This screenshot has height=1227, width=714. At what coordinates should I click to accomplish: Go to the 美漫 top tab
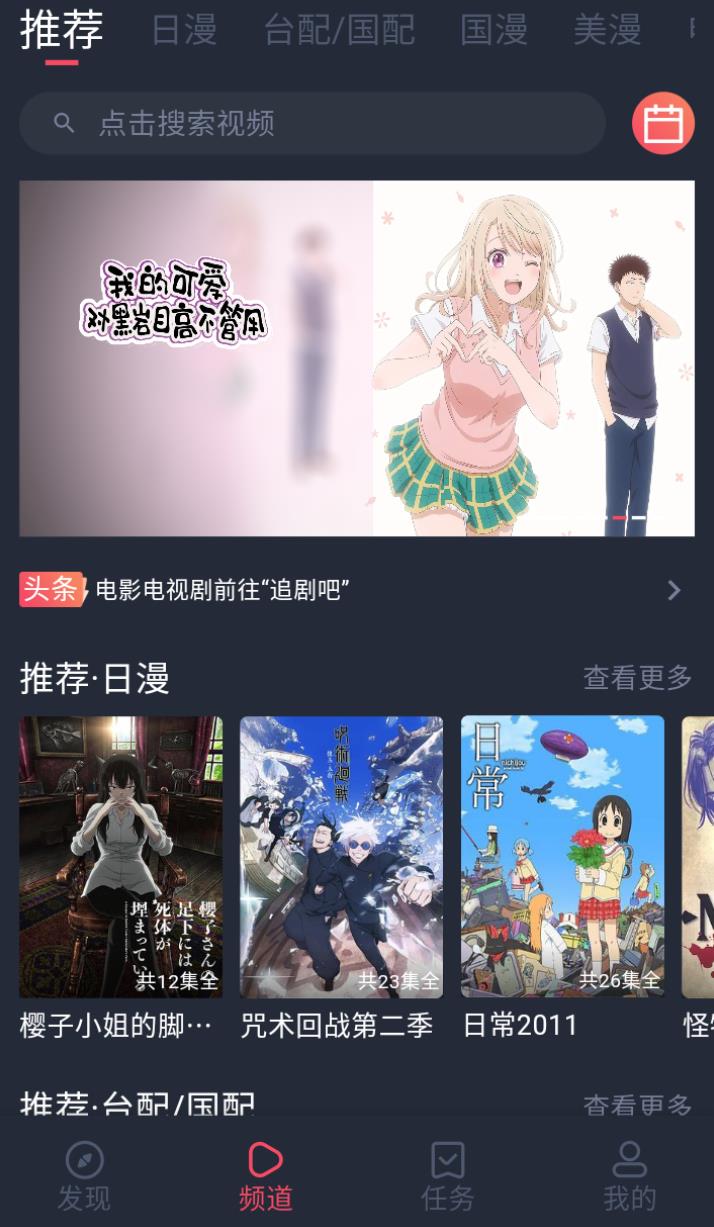point(607,30)
